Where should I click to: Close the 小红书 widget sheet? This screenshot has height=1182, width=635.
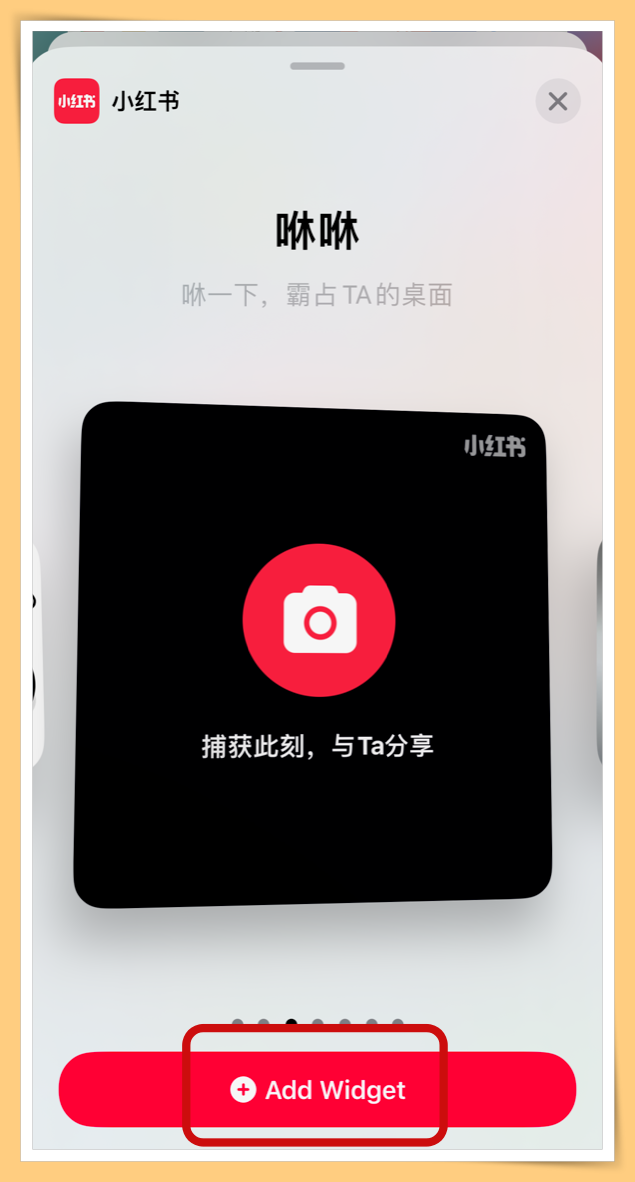point(558,101)
